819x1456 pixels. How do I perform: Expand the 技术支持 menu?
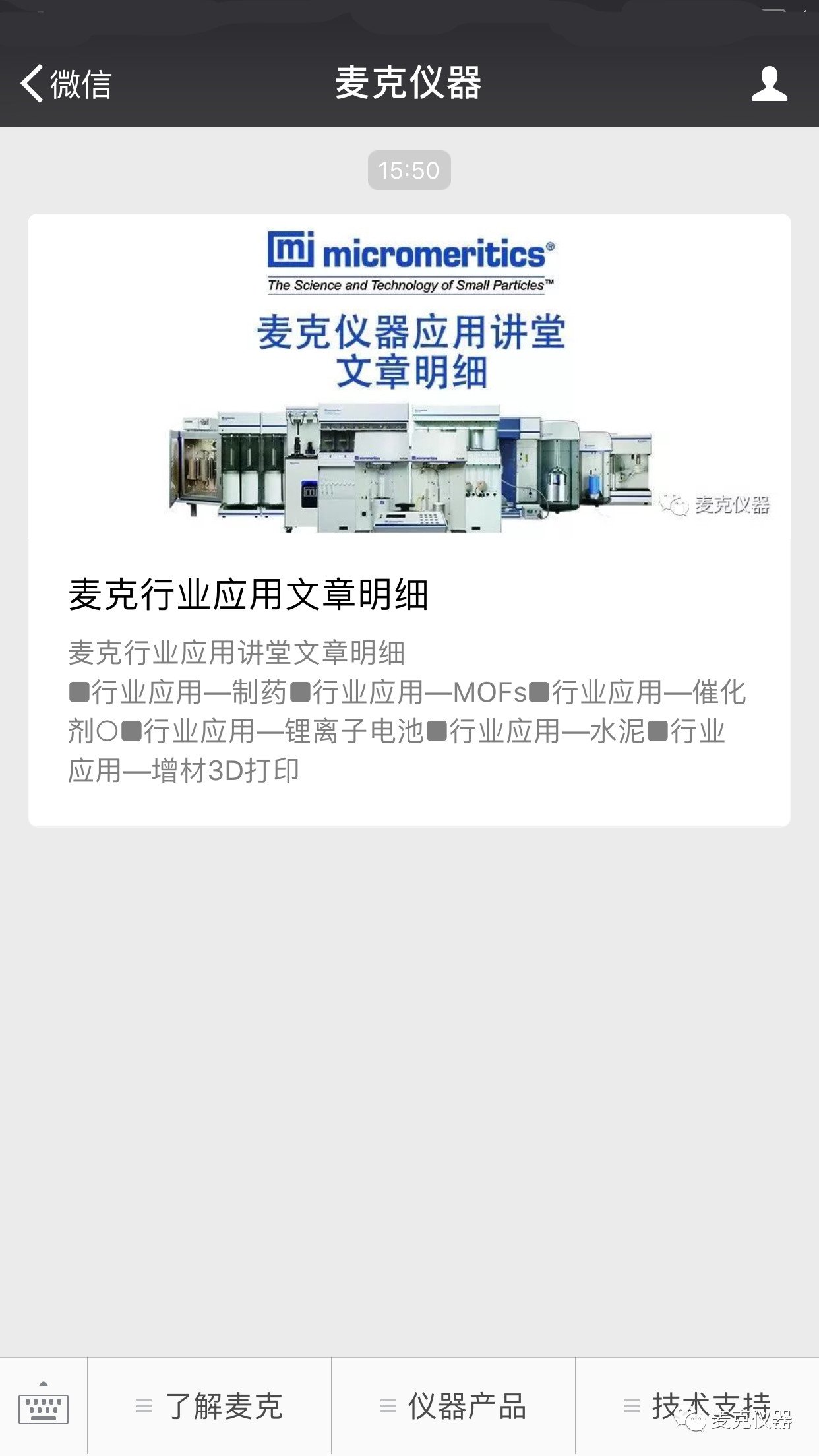tap(698, 1407)
